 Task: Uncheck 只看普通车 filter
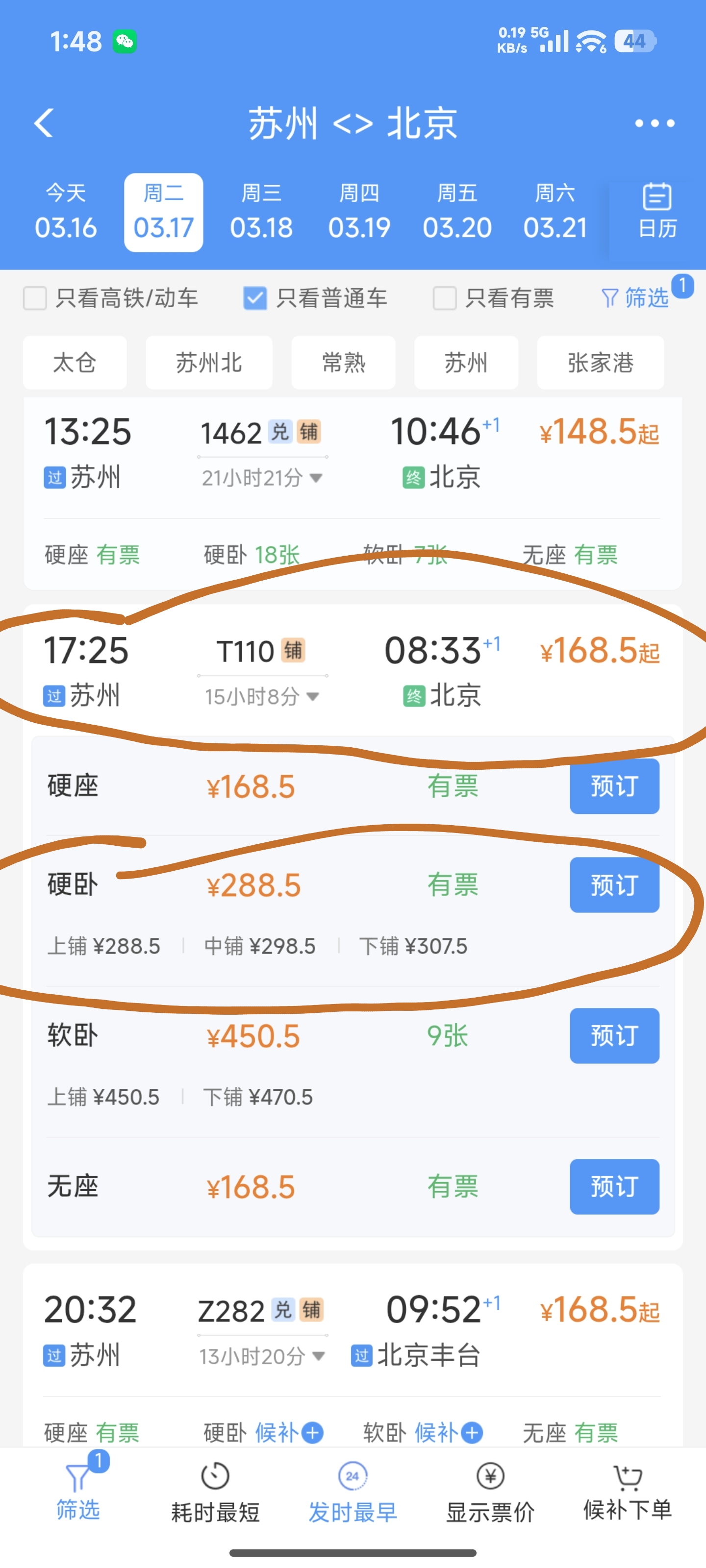coord(255,298)
